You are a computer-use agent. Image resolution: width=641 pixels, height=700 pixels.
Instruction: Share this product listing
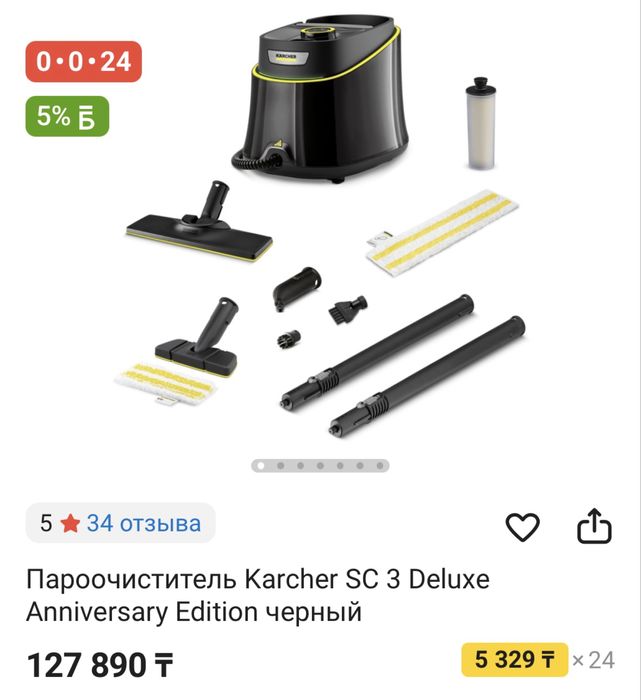(593, 526)
